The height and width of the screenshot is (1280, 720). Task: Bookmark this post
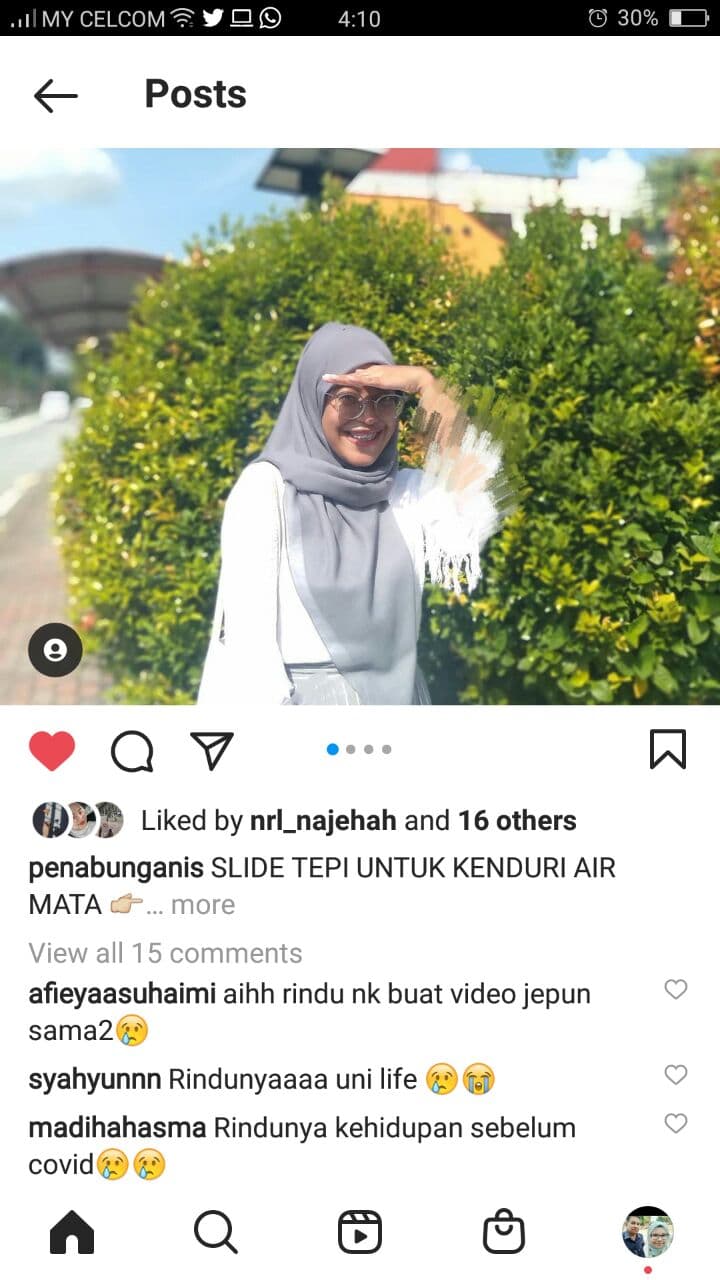(x=668, y=749)
